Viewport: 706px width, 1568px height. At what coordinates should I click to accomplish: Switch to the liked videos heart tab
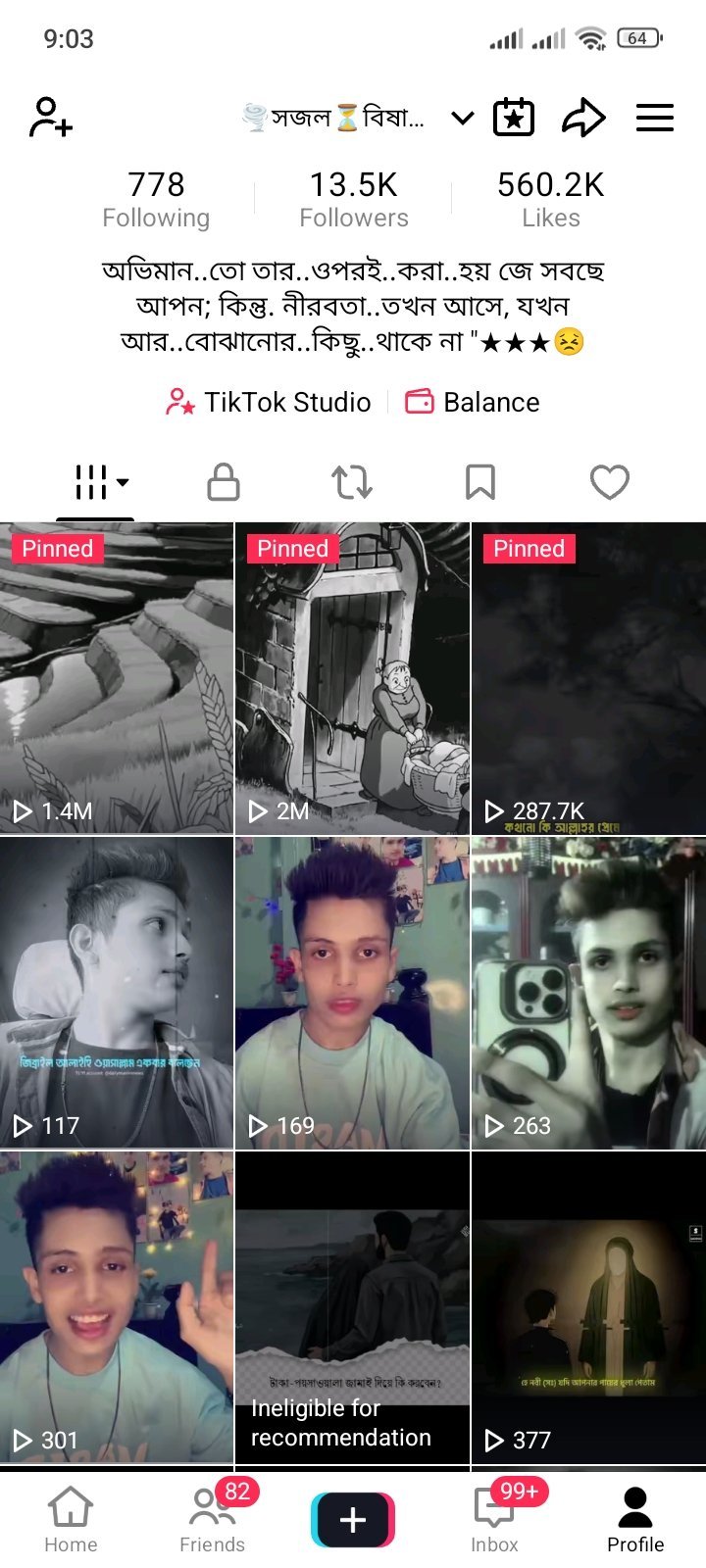point(609,482)
